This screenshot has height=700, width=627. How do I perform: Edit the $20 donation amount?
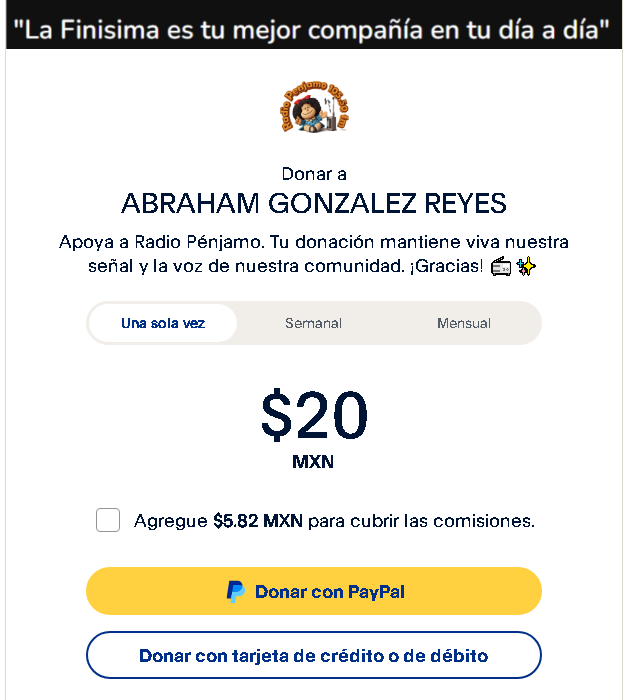[313, 415]
